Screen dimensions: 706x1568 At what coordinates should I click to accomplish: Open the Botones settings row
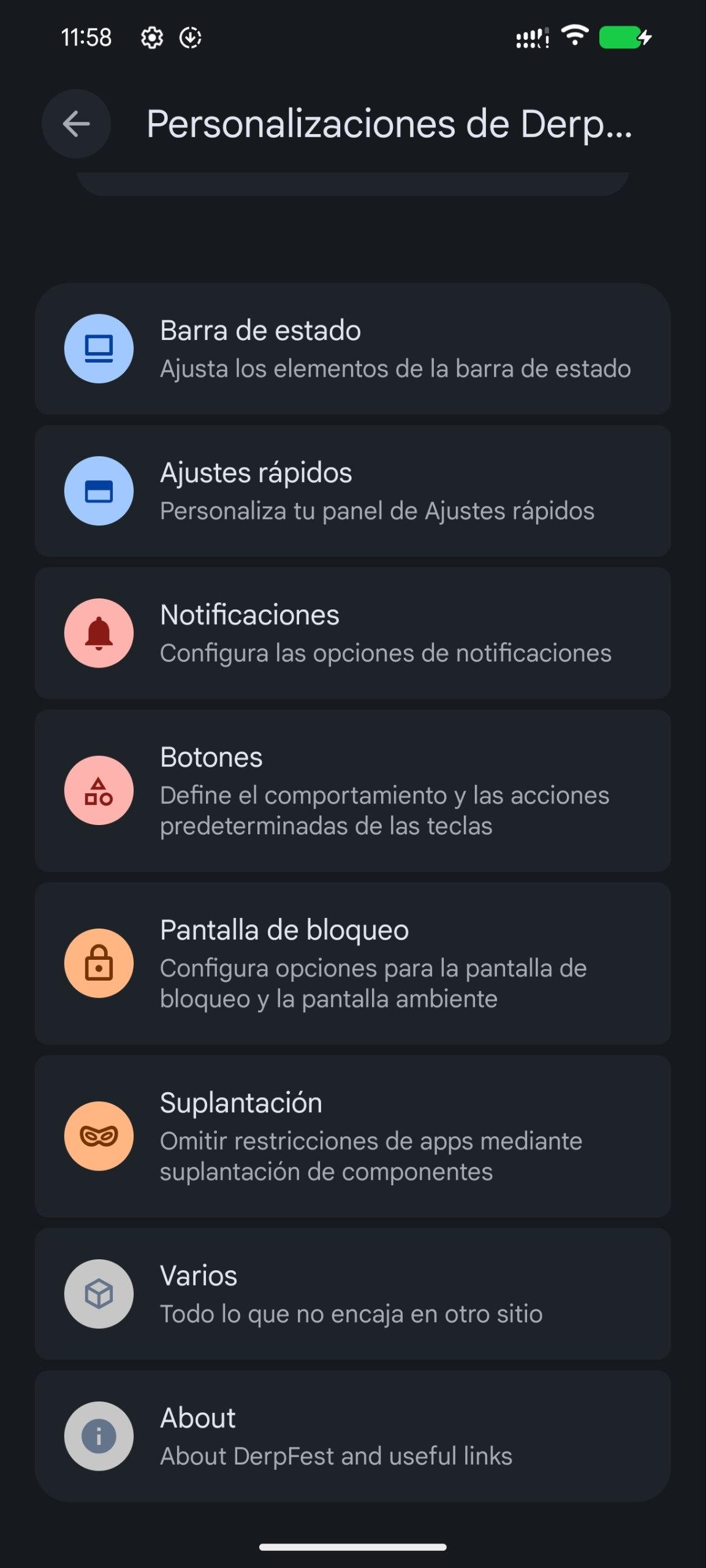[x=352, y=790]
